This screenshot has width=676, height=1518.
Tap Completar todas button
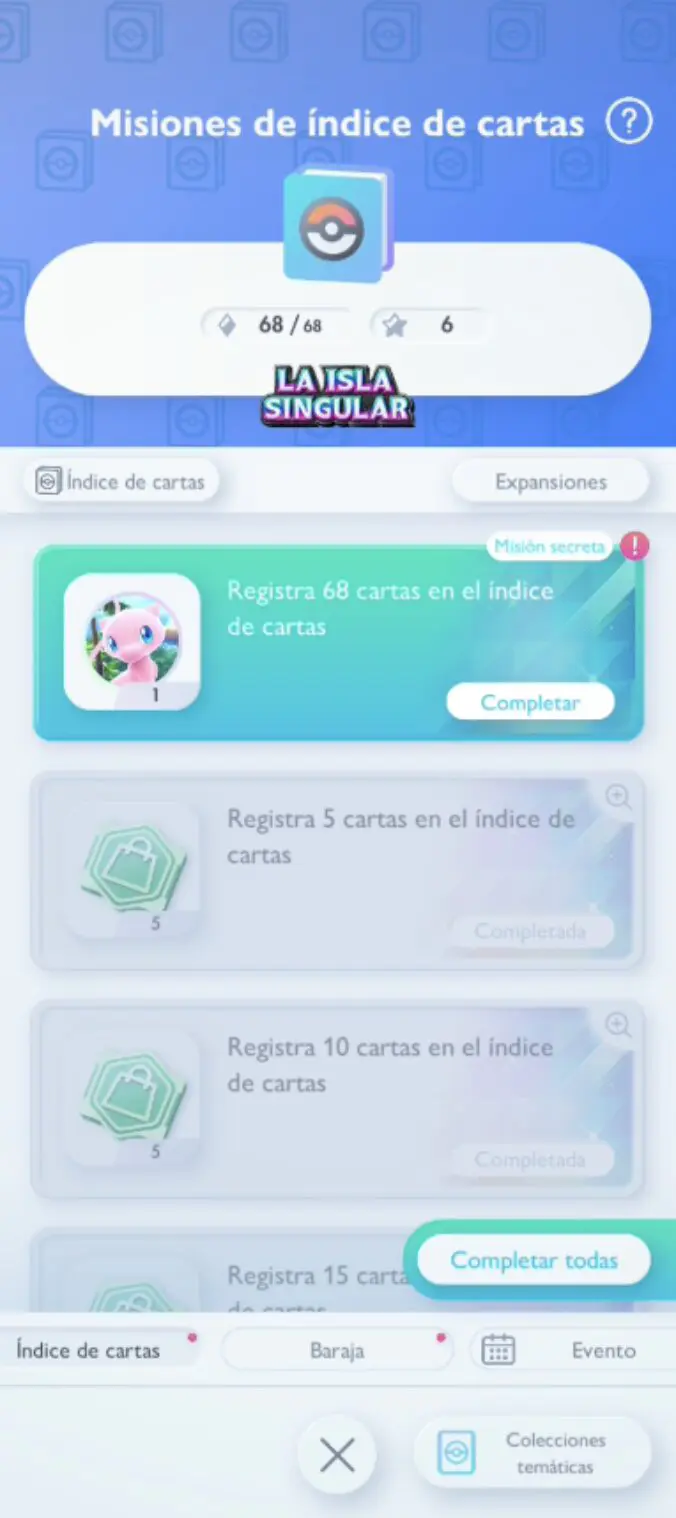click(534, 1260)
